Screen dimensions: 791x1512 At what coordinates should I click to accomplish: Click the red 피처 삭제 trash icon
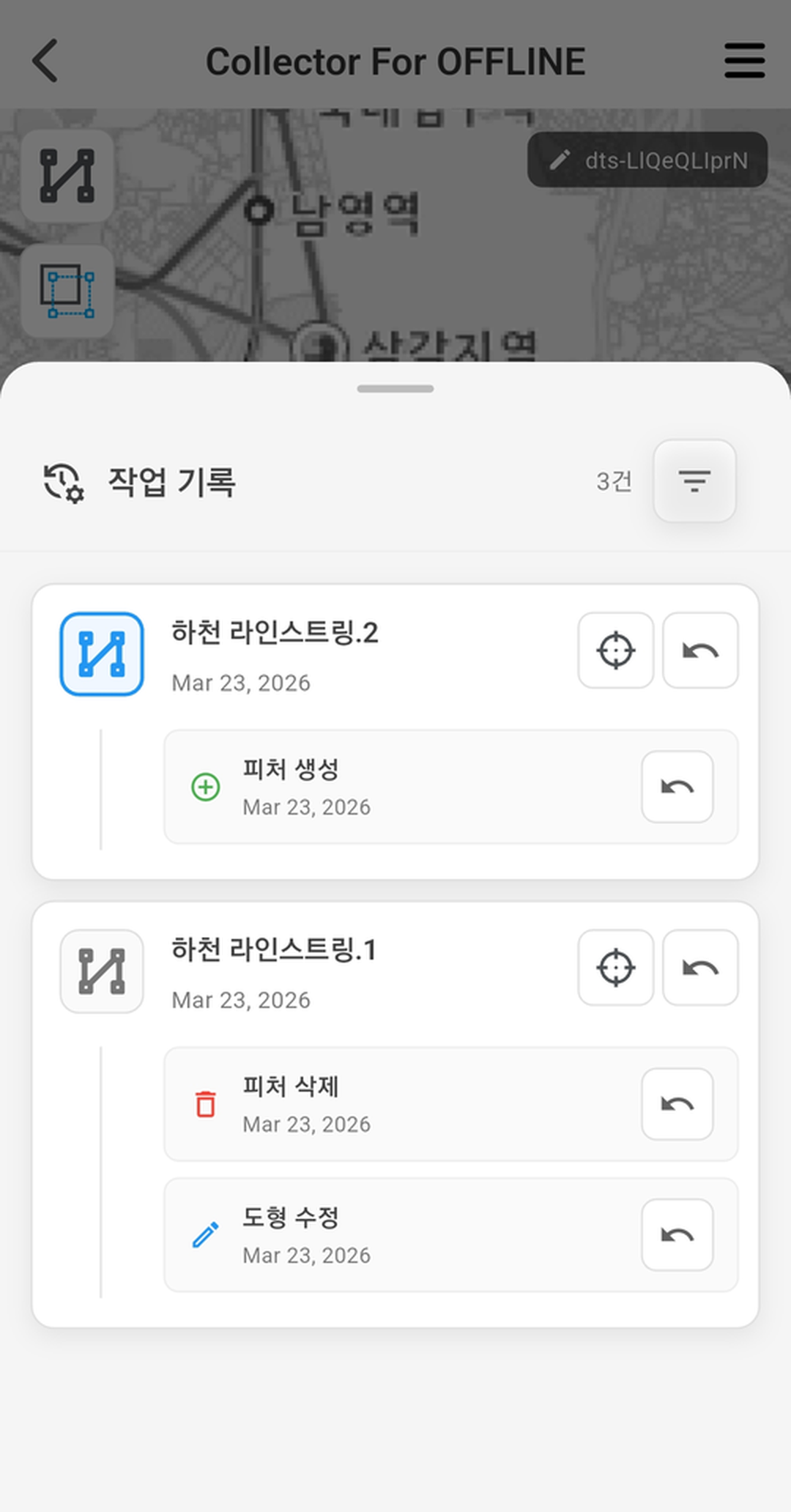pyautogui.click(x=207, y=1103)
